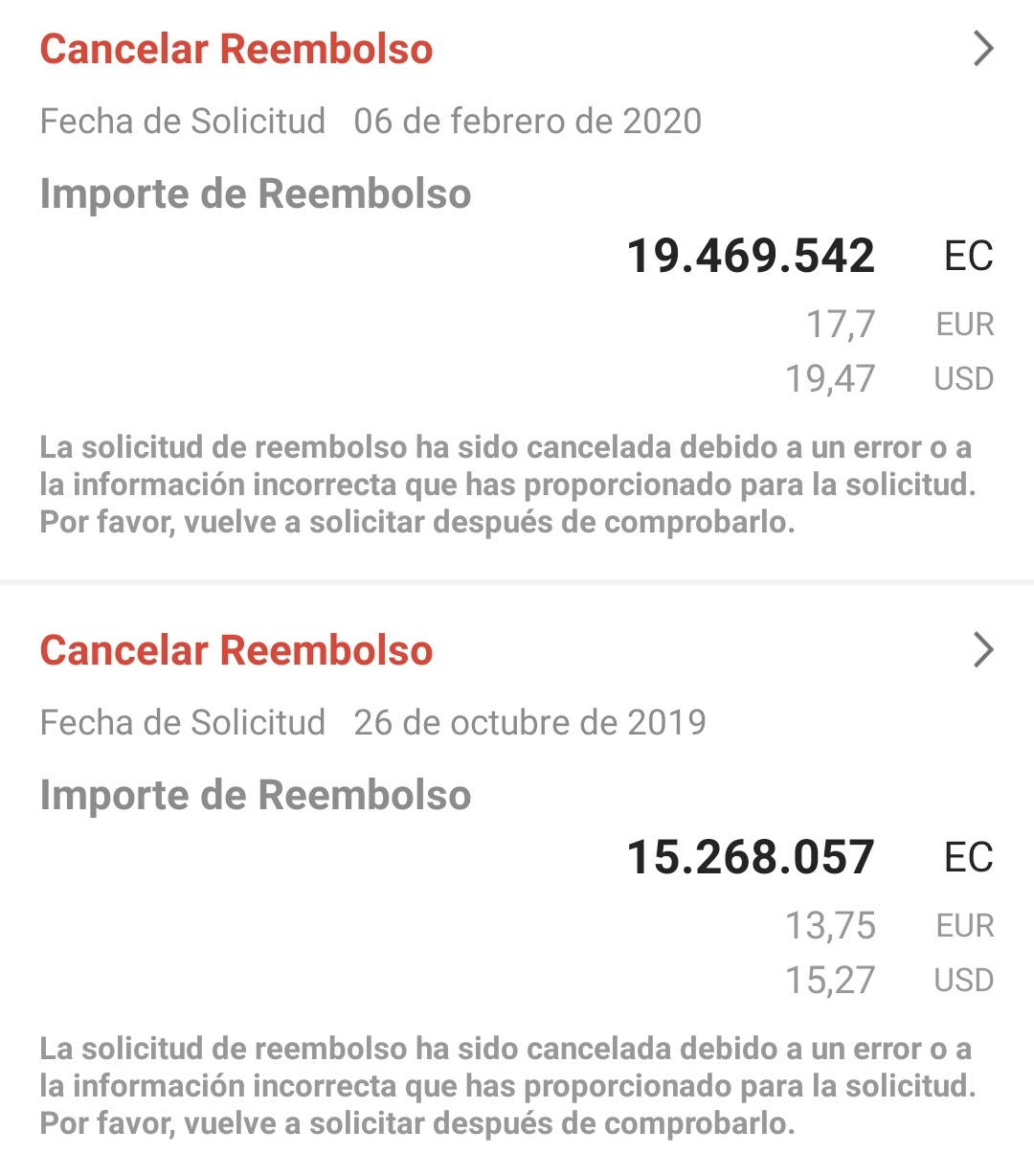The image size is (1034, 1176).
Task: Click the chevron next to the first refund
Action: click(x=981, y=49)
